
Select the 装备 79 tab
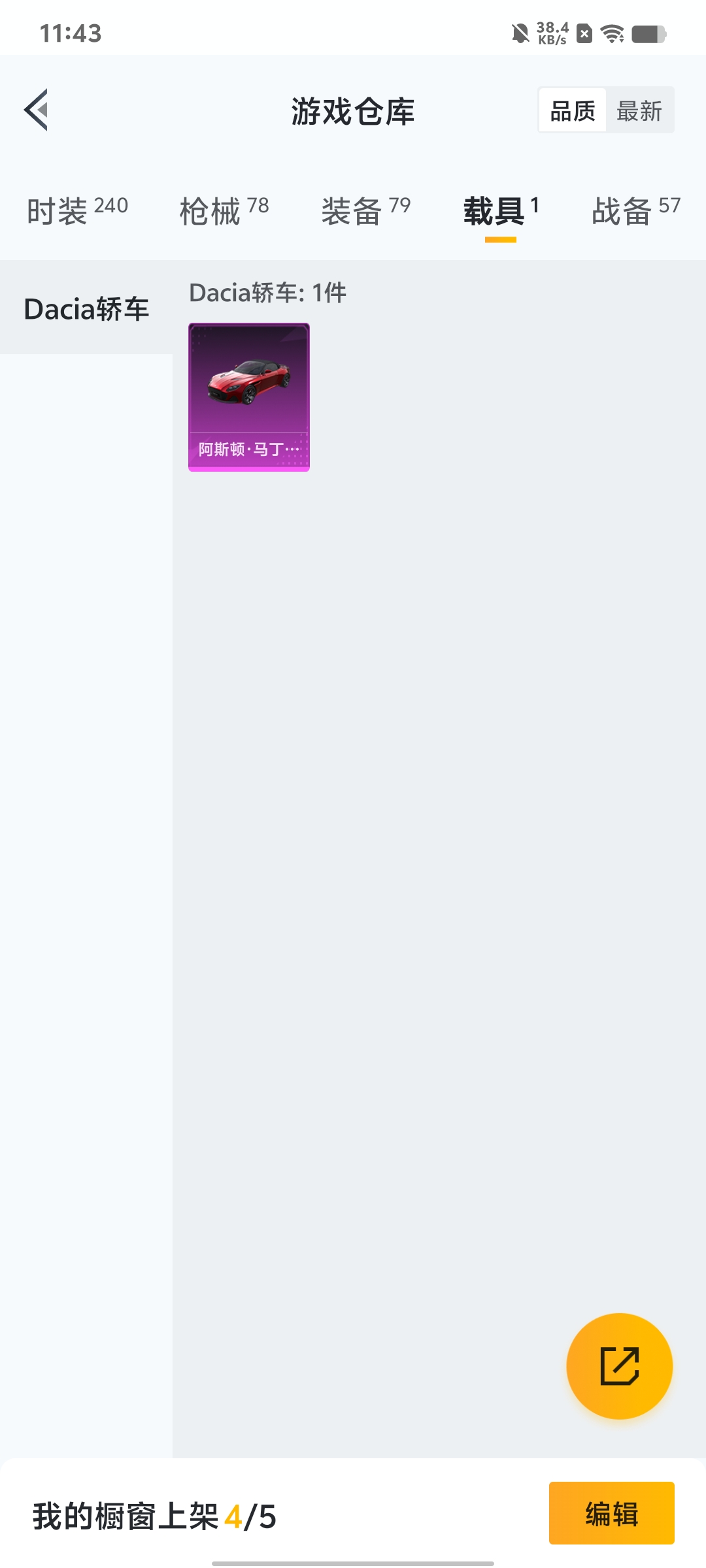click(x=366, y=211)
